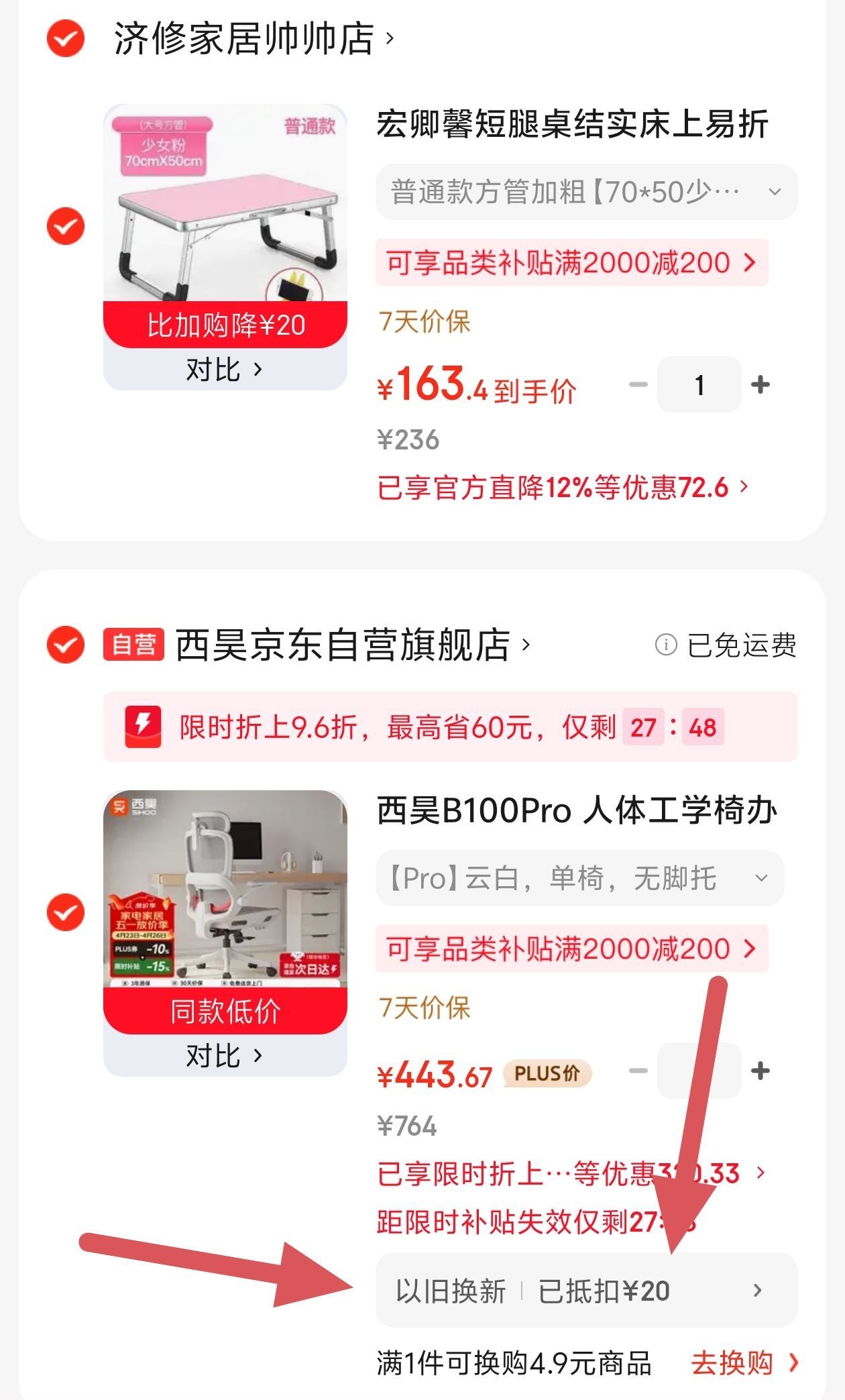Screen dimensions: 845x1400
Task: Uncheck the 西昊B100Pro chair item
Action: (x=65, y=912)
